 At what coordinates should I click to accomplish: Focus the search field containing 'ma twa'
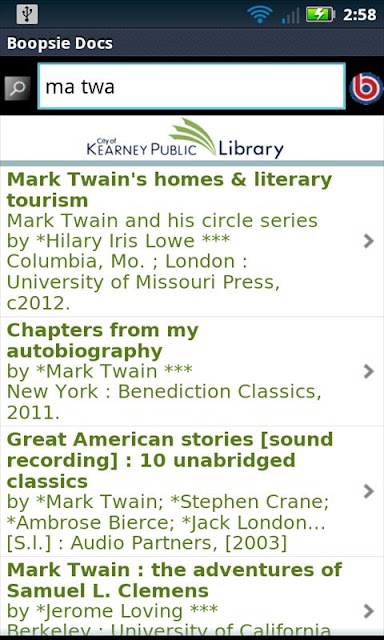(191, 86)
